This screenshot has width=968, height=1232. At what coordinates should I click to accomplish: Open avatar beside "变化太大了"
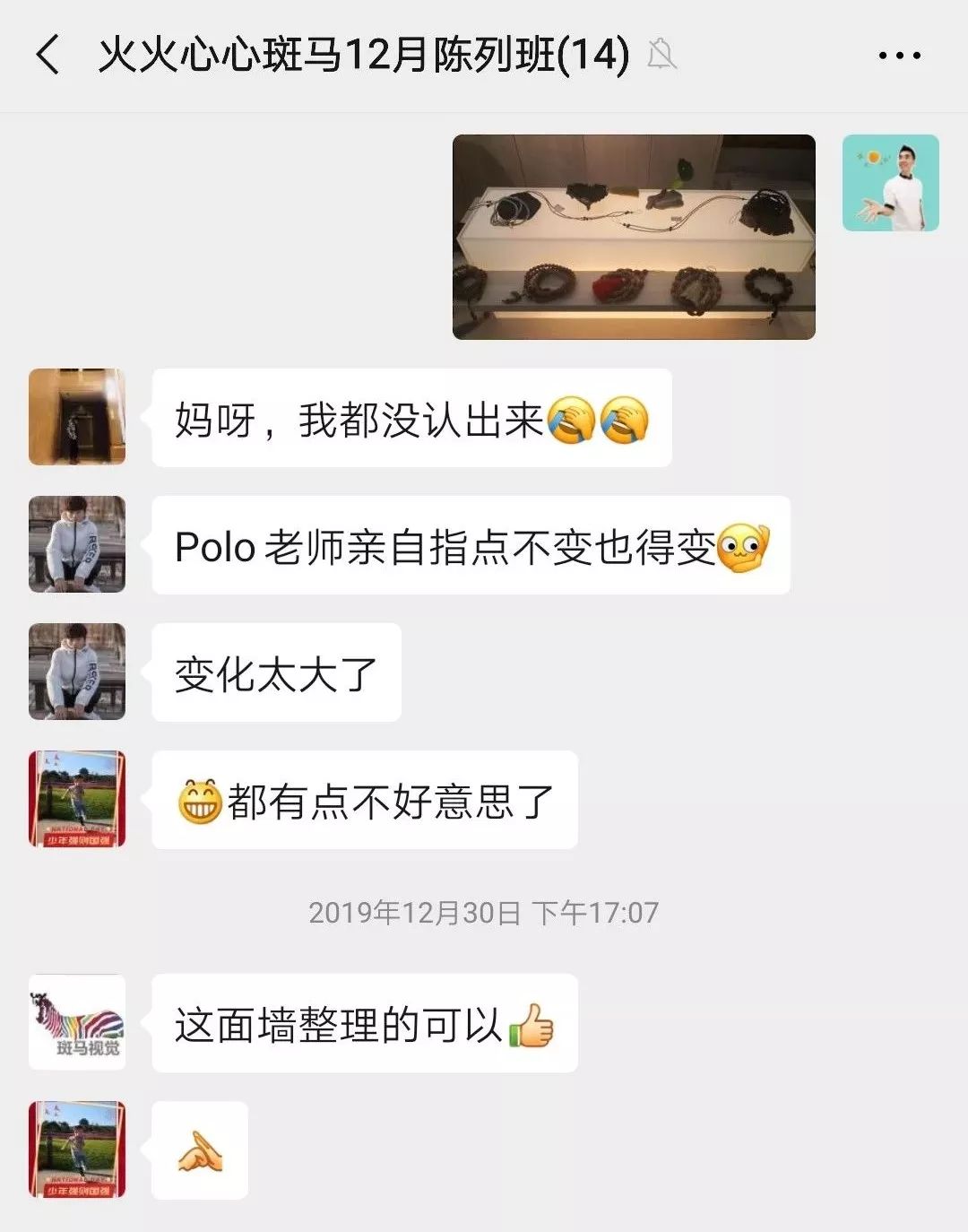pyautogui.click(x=77, y=672)
